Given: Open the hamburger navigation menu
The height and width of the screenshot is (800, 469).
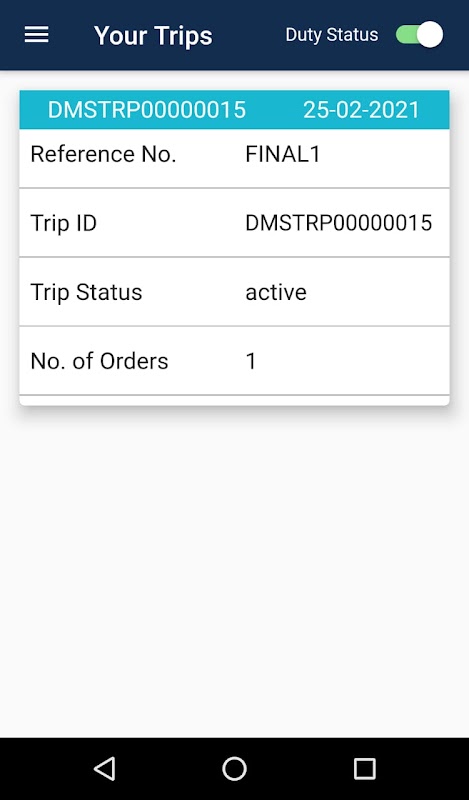Looking at the screenshot, I should [x=37, y=35].
